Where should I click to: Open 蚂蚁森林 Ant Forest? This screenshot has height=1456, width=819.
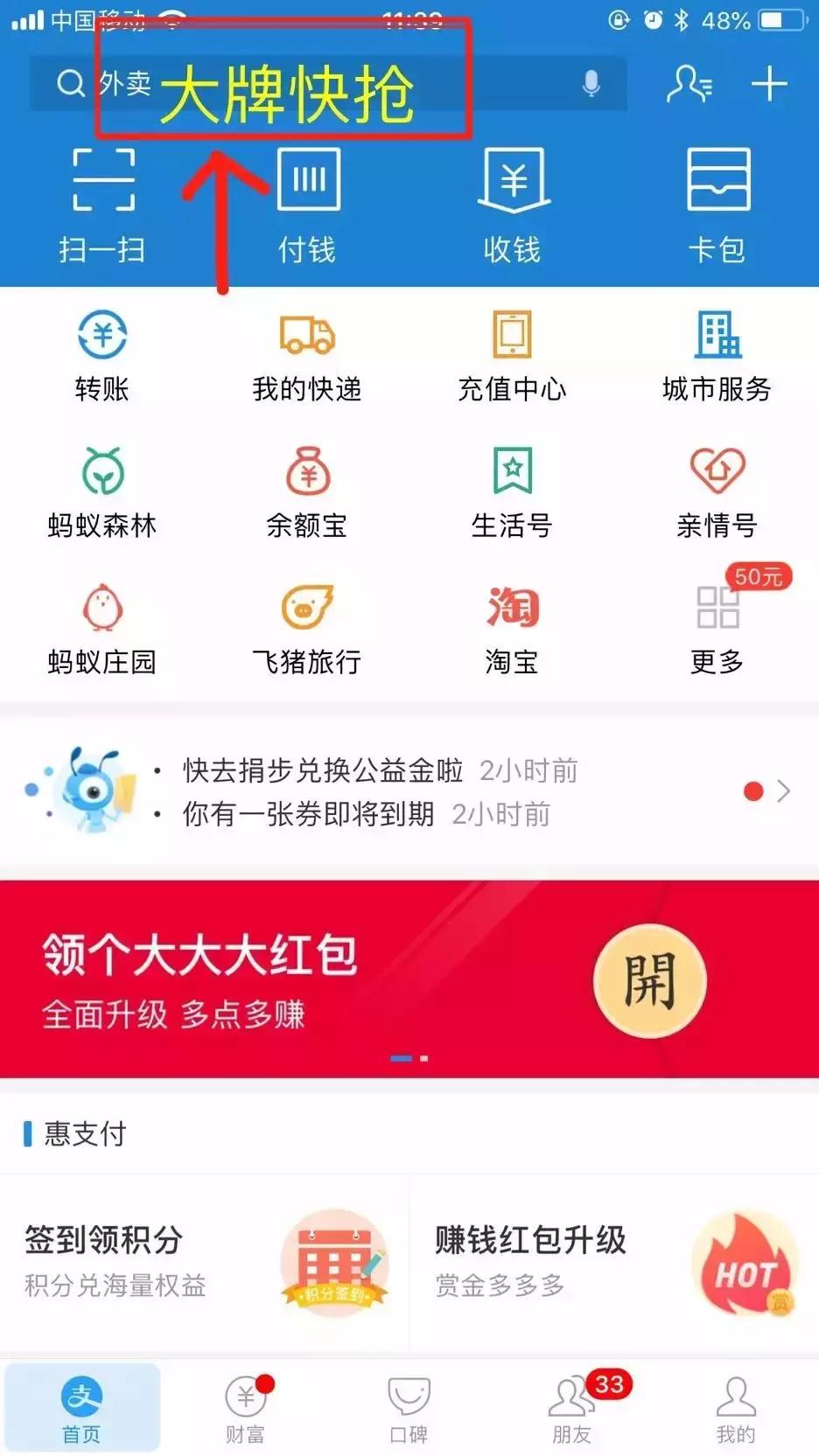point(102,490)
